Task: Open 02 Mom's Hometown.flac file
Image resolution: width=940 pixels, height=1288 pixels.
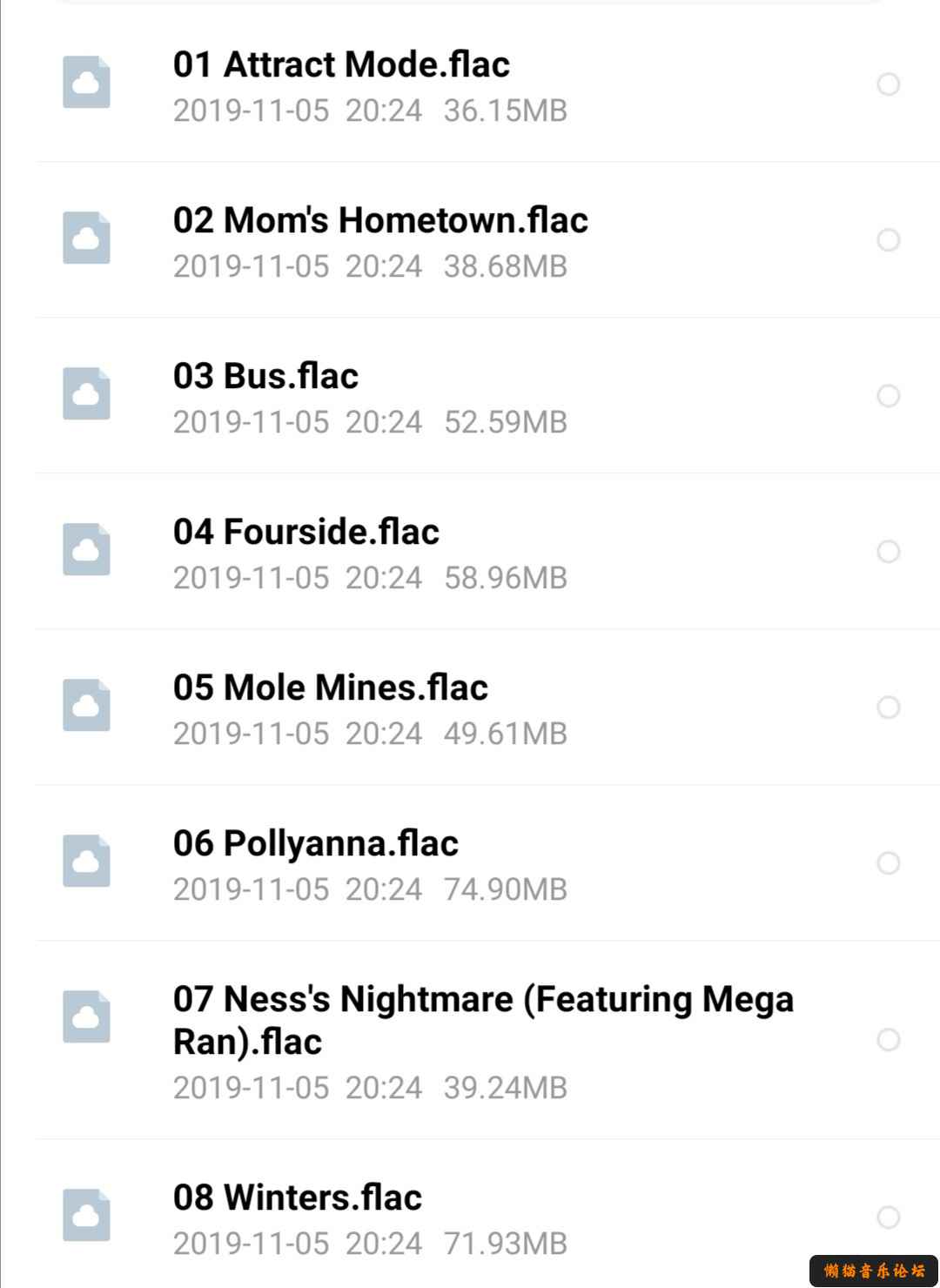Action: [x=380, y=221]
